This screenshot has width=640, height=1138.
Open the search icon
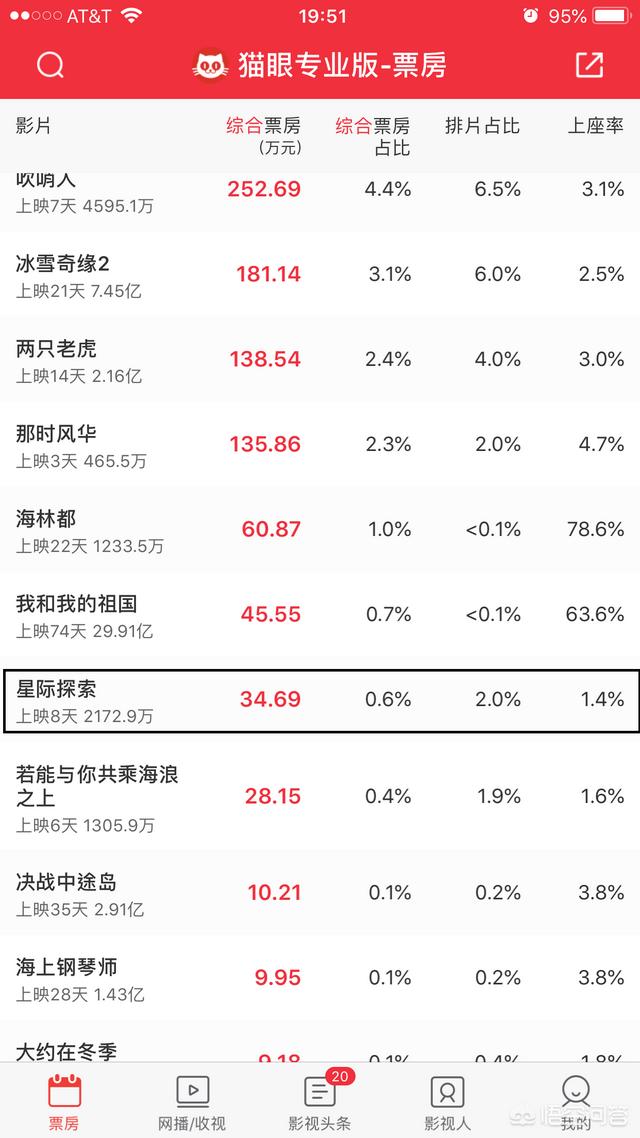point(50,66)
